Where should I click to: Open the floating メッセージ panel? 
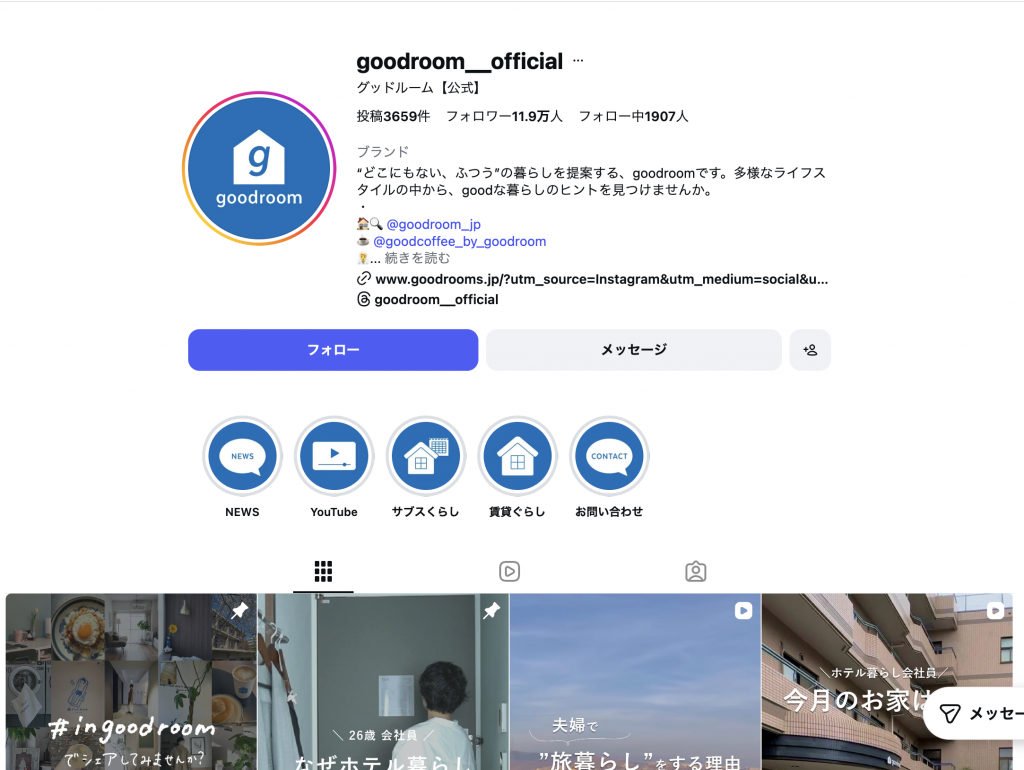click(975, 713)
